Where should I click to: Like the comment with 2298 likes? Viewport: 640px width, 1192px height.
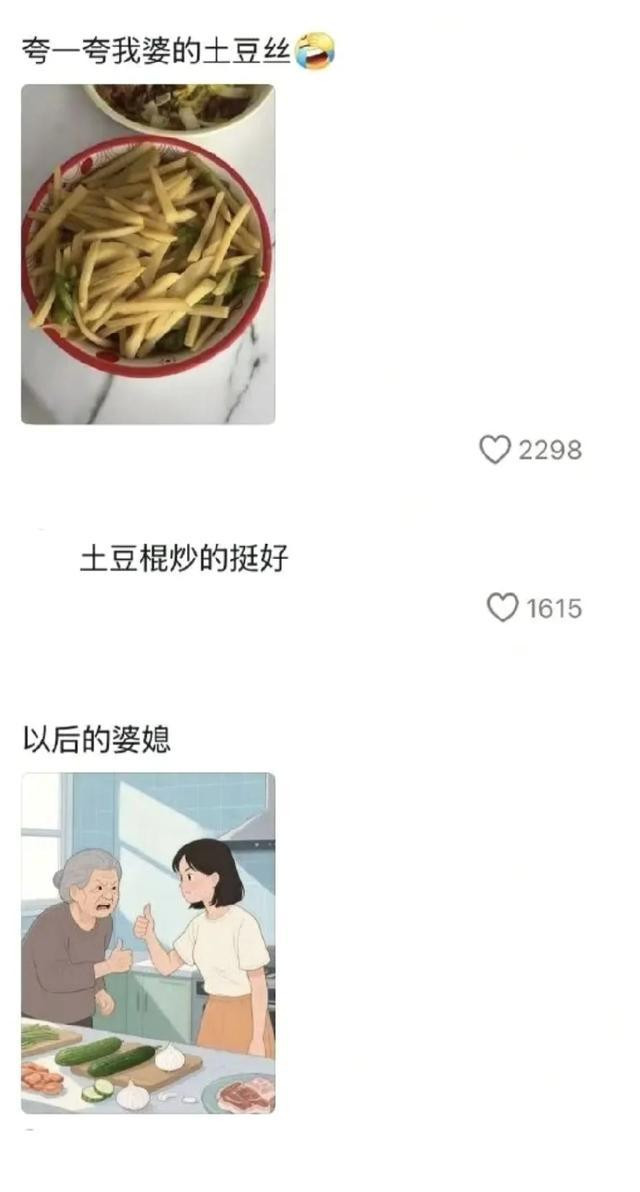tap(495, 449)
